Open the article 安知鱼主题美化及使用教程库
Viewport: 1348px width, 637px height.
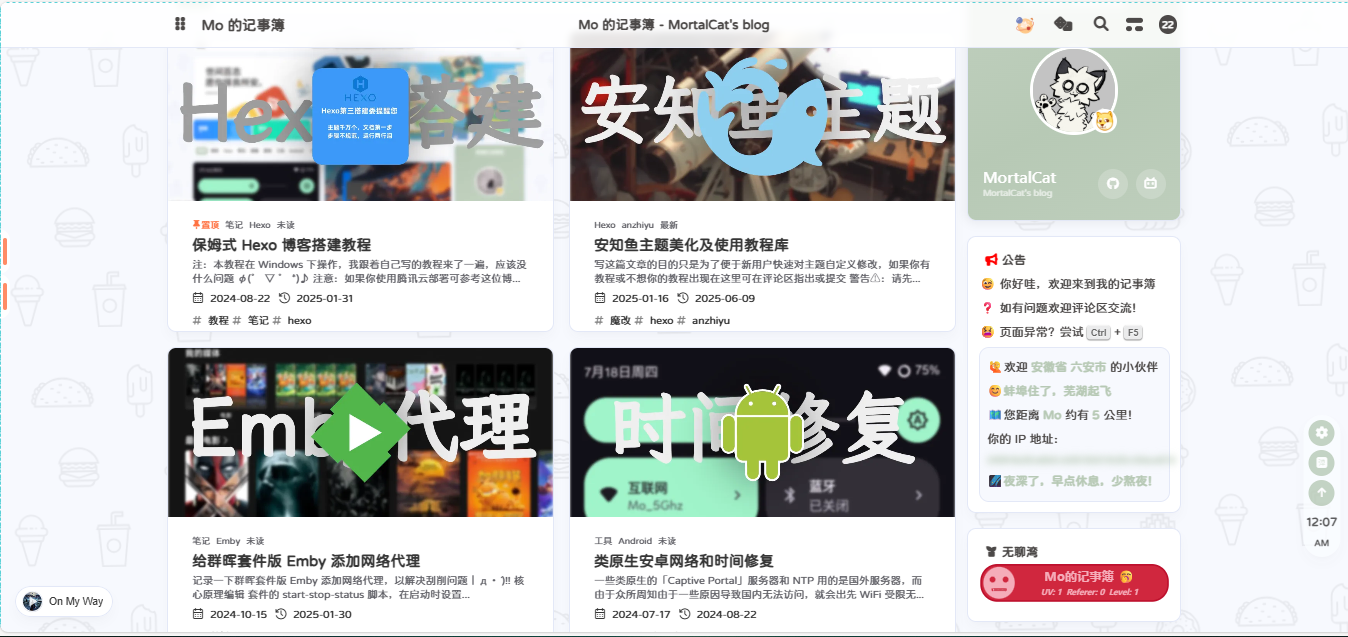(691, 244)
